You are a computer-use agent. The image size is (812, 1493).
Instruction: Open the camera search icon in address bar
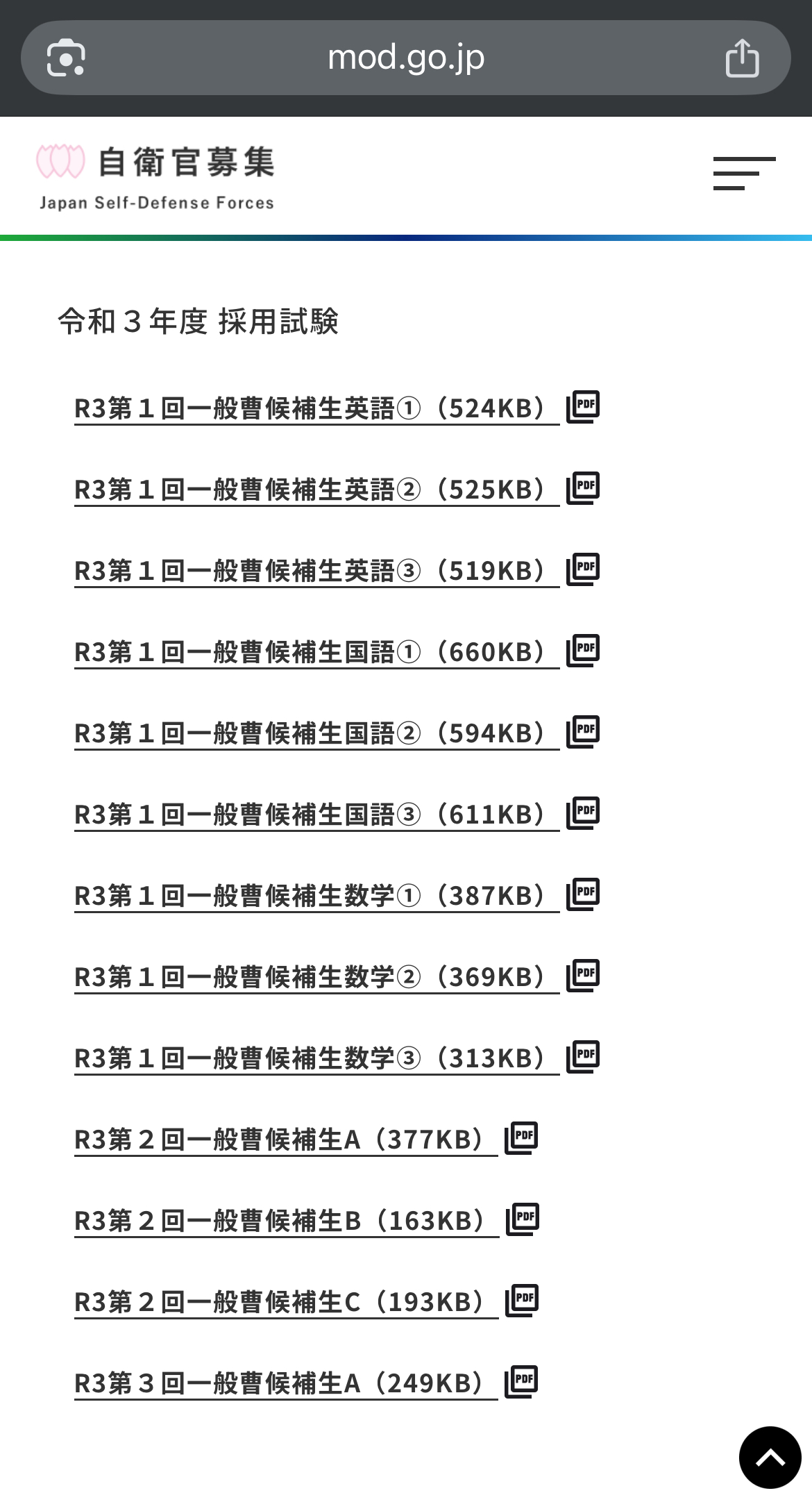66,58
